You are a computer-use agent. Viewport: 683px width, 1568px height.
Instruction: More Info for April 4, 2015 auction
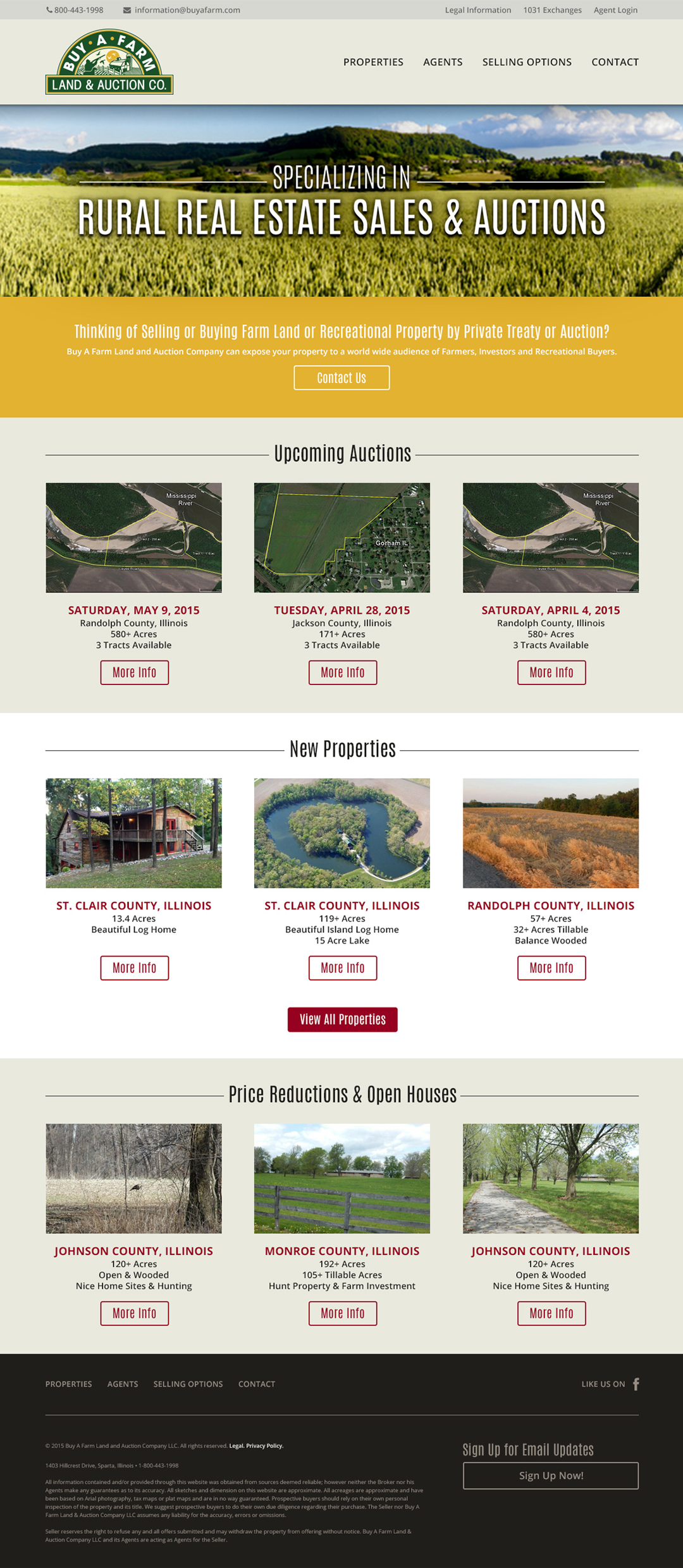pos(551,672)
